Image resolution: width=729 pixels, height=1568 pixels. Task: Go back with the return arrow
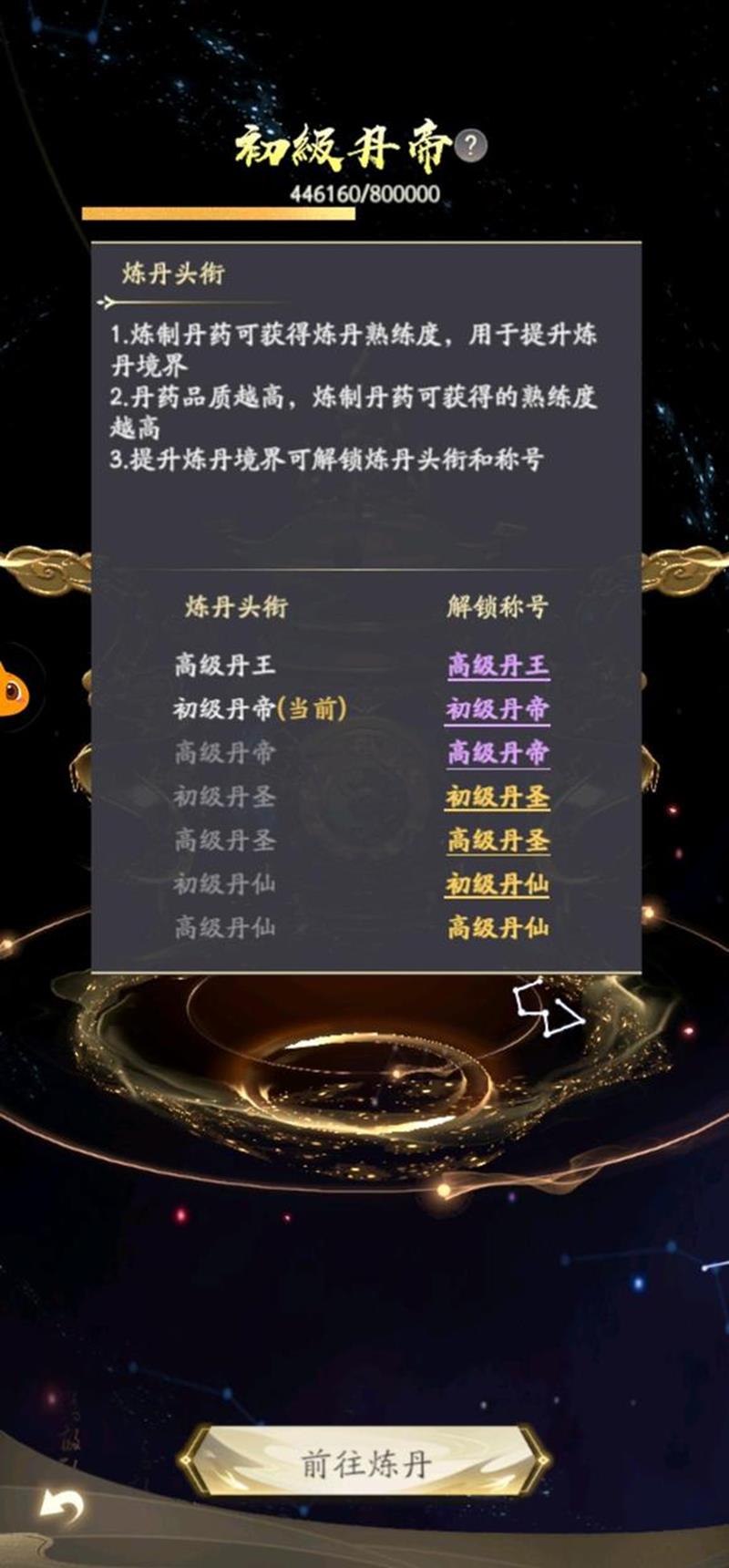click(x=61, y=1508)
